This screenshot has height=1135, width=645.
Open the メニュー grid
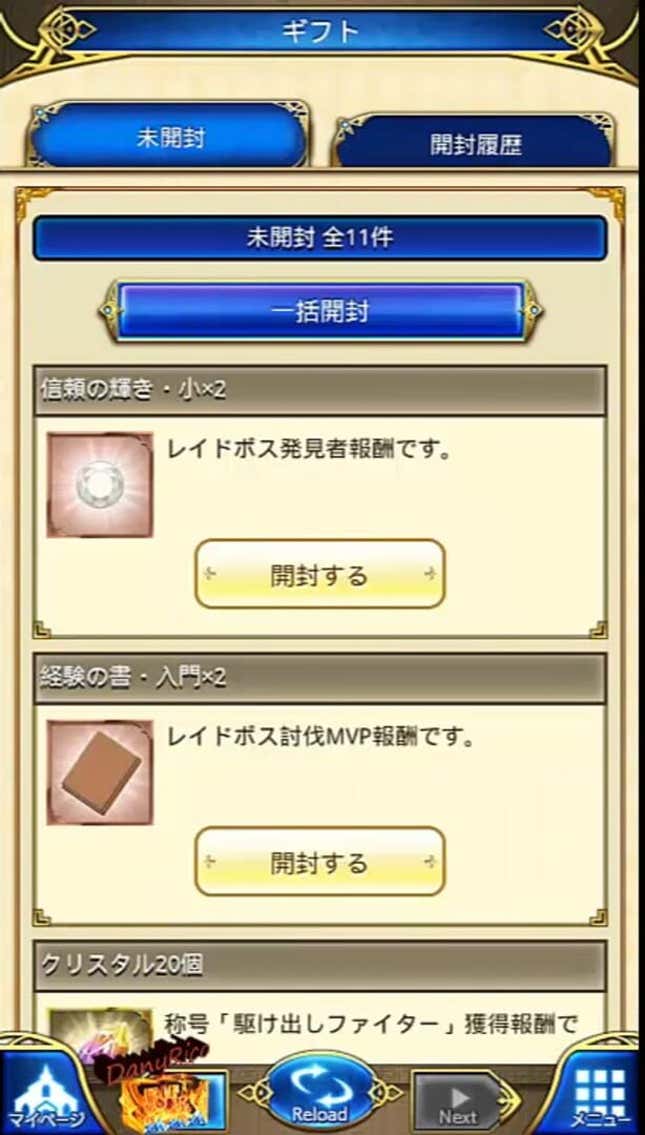point(598,1094)
